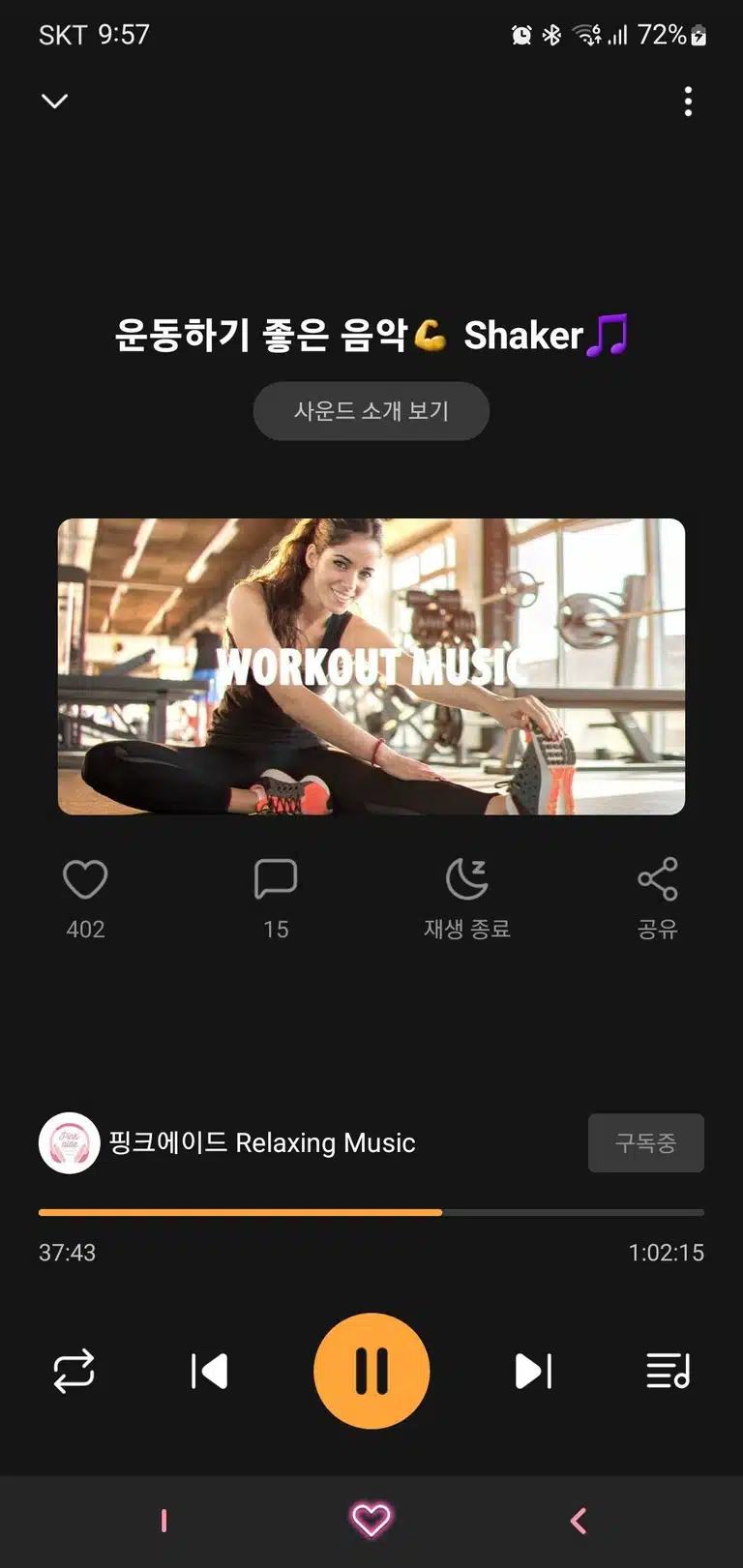Seek on the orange playback progress bar
Image resolution: width=743 pixels, height=1568 pixels.
371,1212
